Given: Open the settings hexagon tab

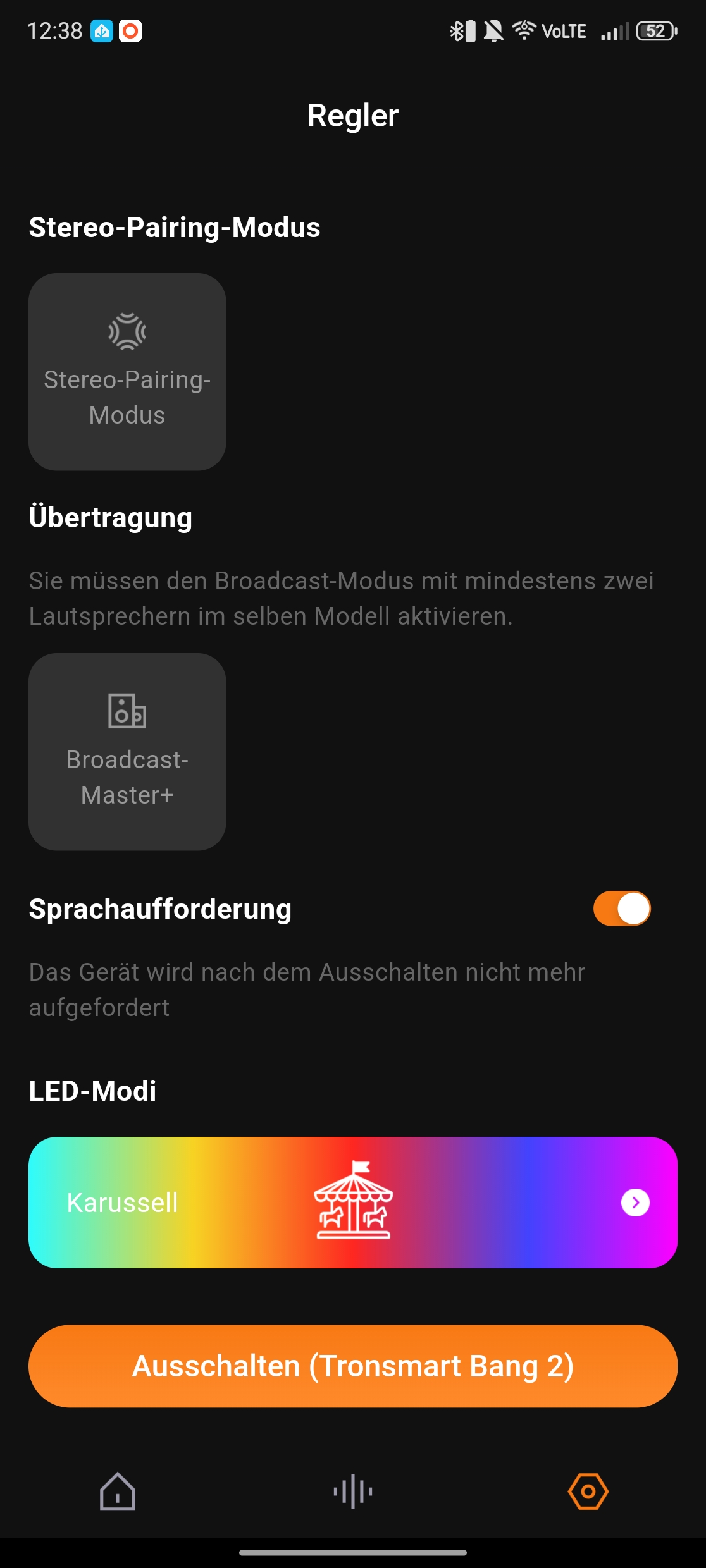Looking at the screenshot, I should pos(588,1491).
